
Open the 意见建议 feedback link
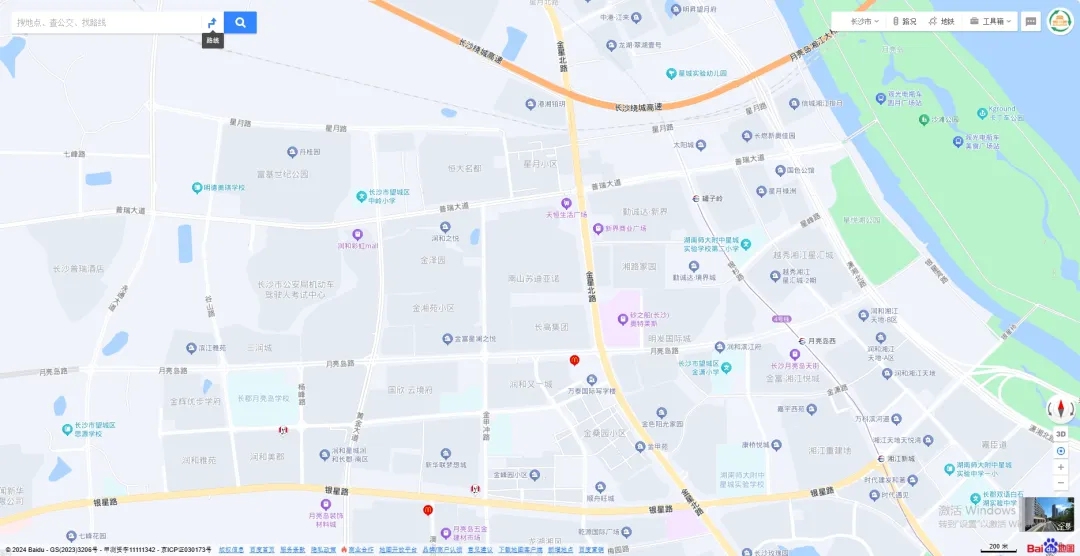pyautogui.click(x=475, y=550)
